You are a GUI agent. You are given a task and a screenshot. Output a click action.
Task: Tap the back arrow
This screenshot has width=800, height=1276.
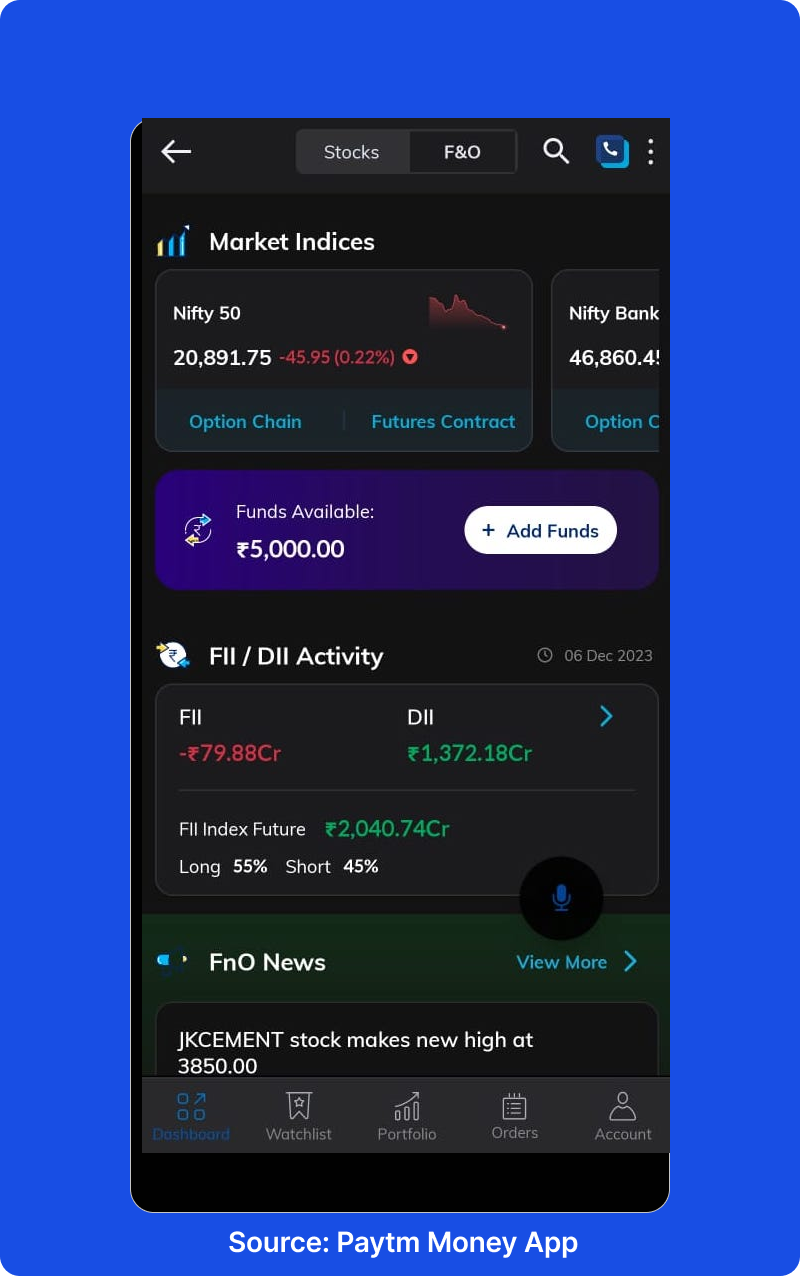(x=176, y=151)
